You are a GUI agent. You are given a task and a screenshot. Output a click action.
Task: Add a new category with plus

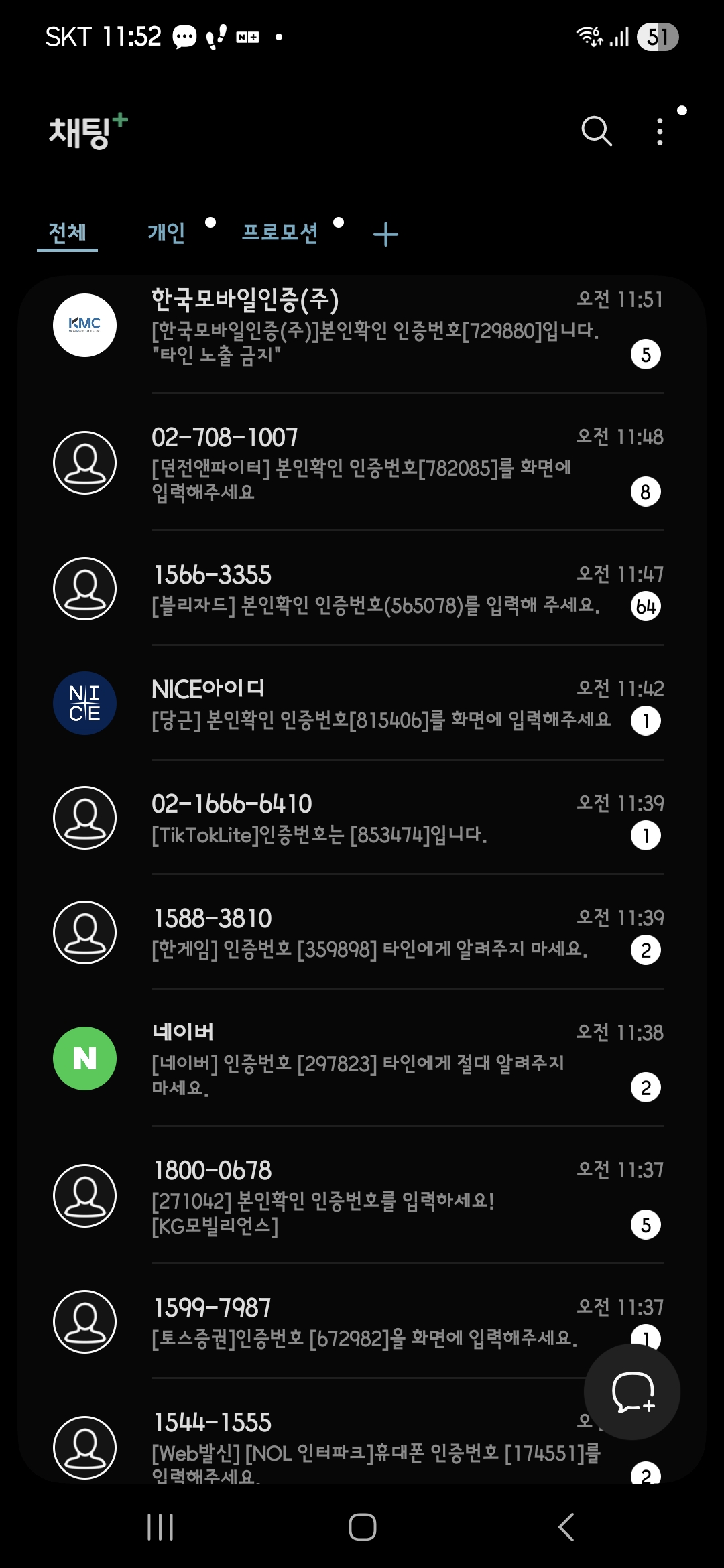tap(385, 235)
